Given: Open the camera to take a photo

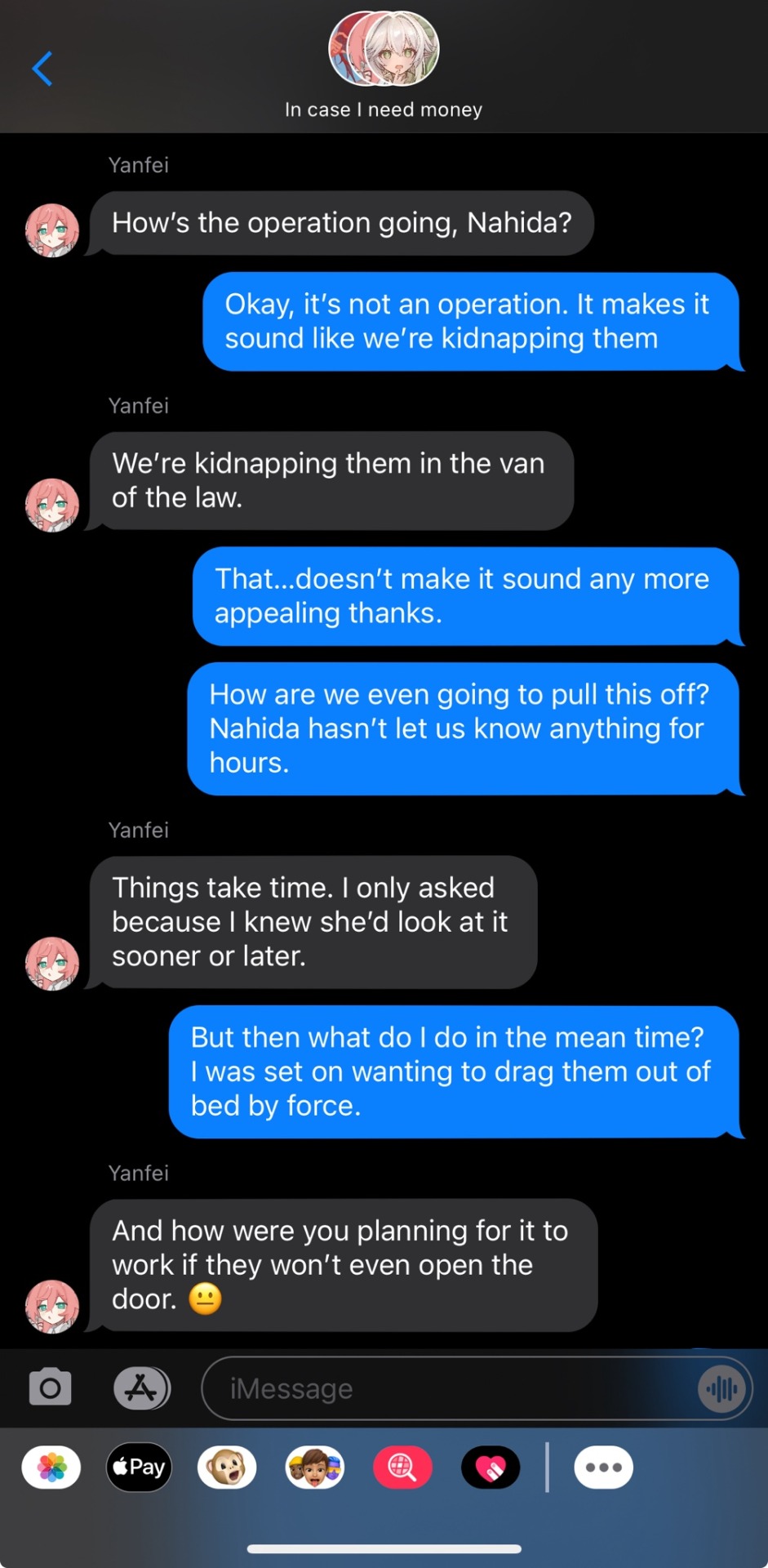Looking at the screenshot, I should (51, 1388).
